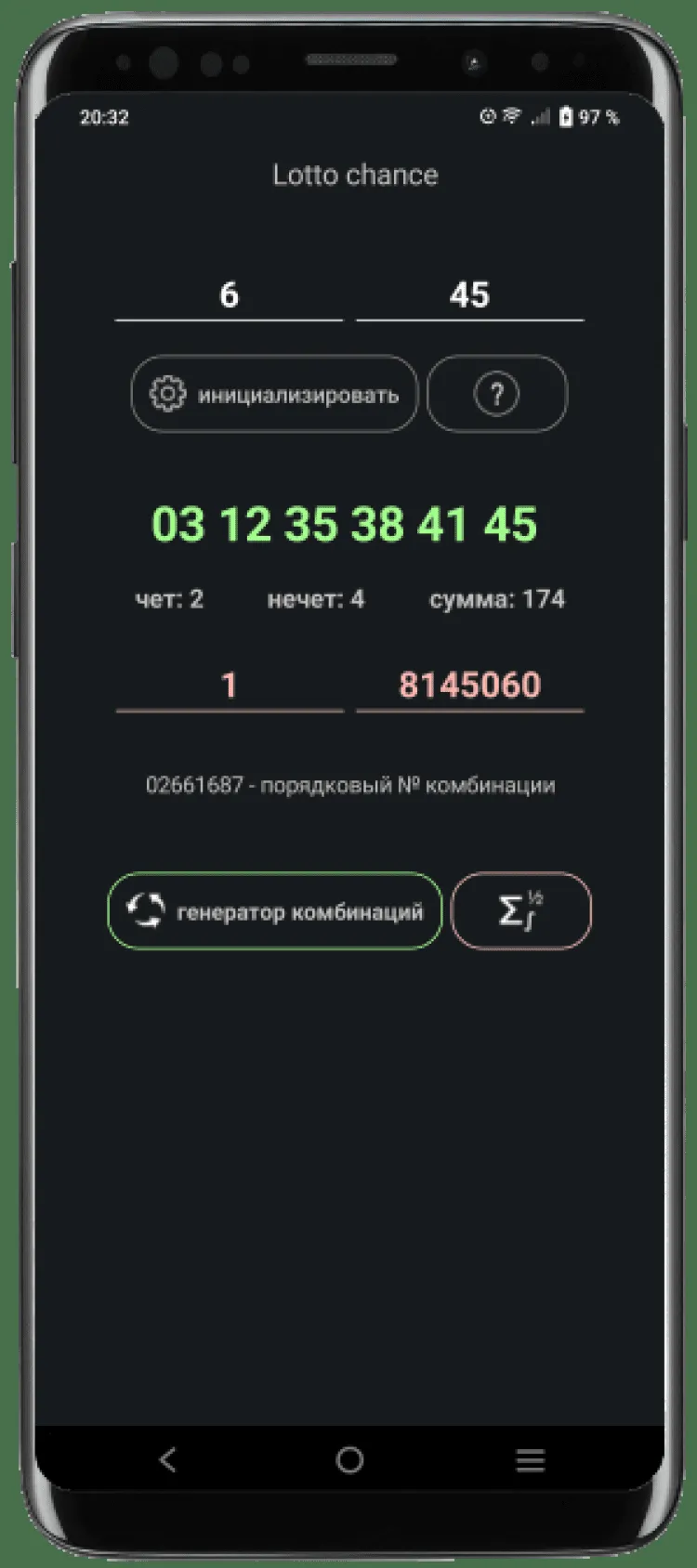Go back with the navigation bar arrow
This screenshot has height=1568, width=697.
coord(168,1459)
